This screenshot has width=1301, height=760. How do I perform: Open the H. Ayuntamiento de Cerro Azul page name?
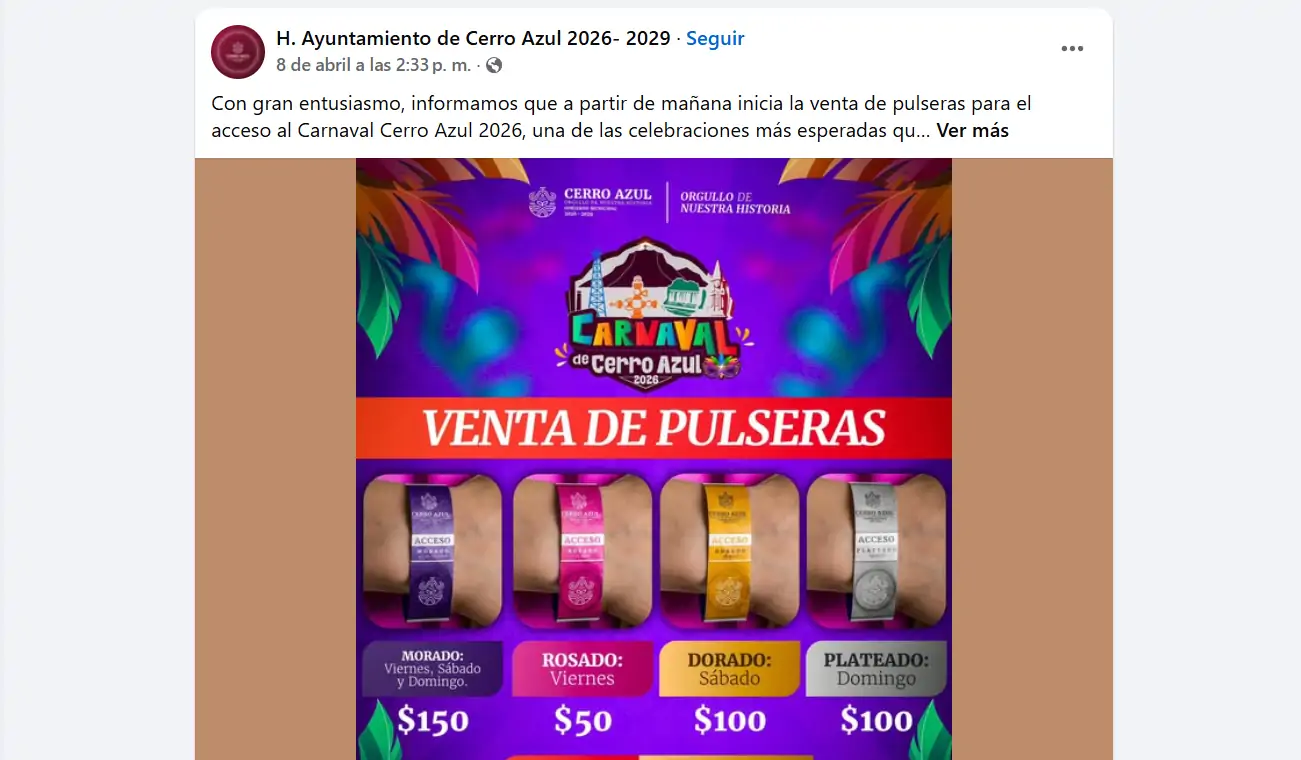pyautogui.click(x=473, y=38)
